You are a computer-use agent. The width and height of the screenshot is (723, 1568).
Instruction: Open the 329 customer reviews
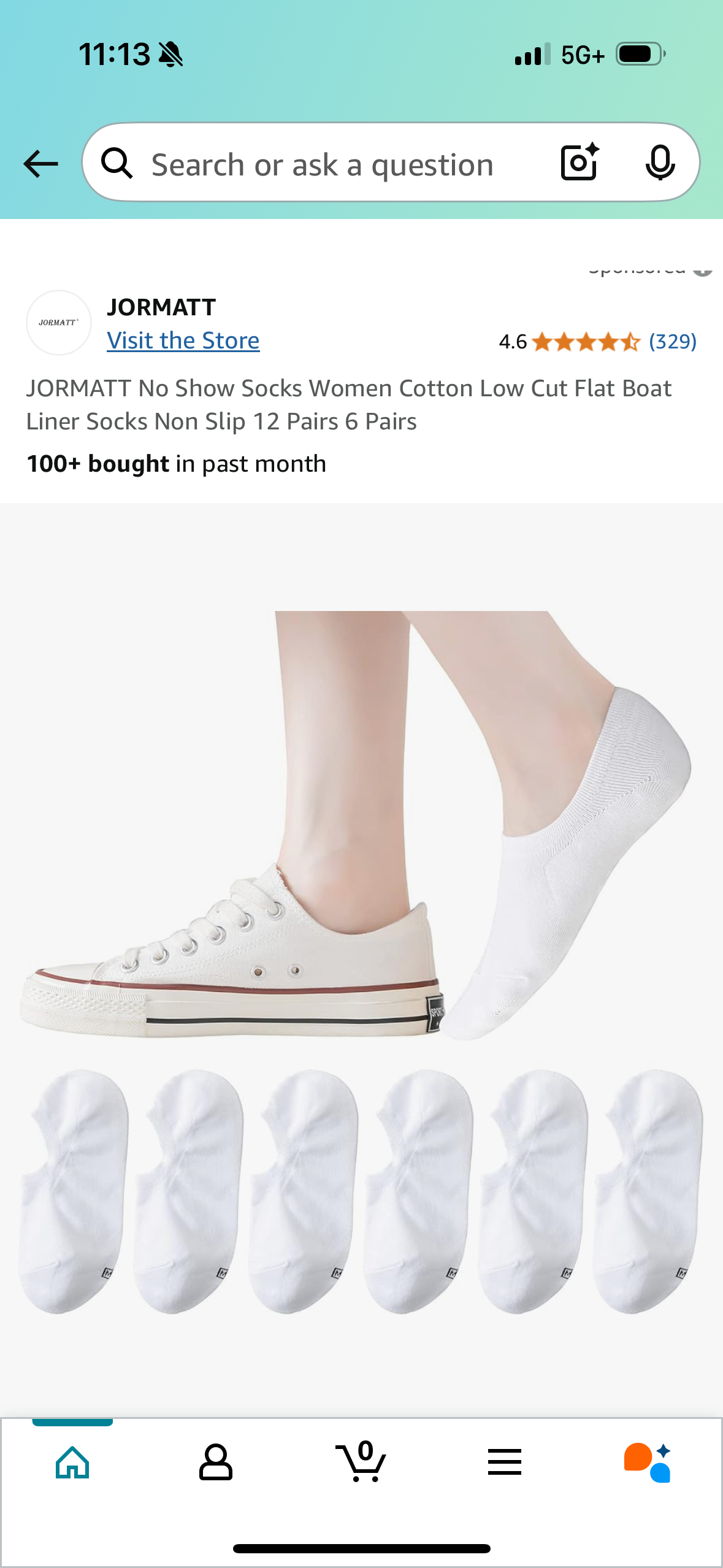[672, 341]
